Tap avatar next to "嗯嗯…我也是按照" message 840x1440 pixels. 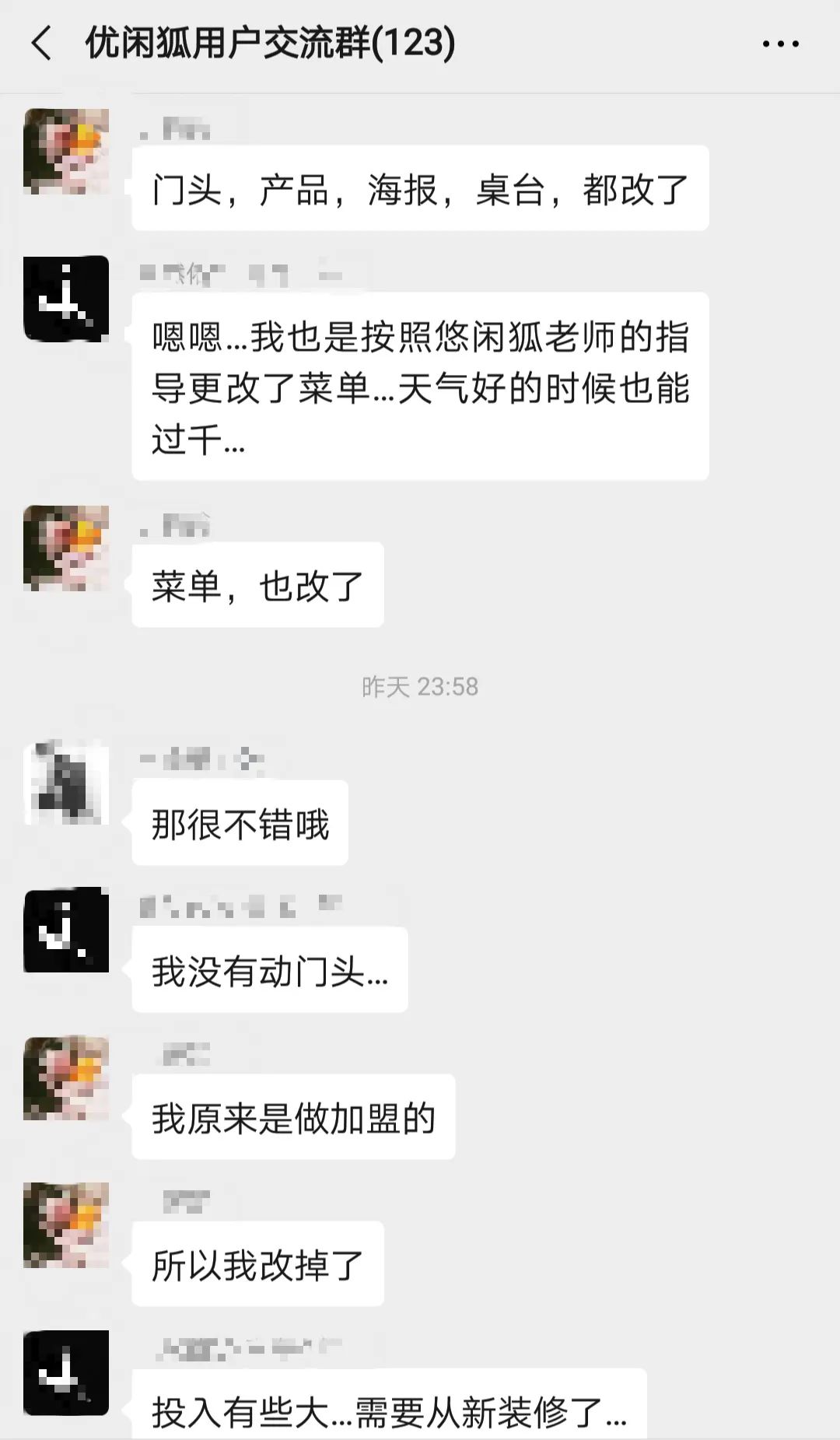pyautogui.click(x=66, y=299)
